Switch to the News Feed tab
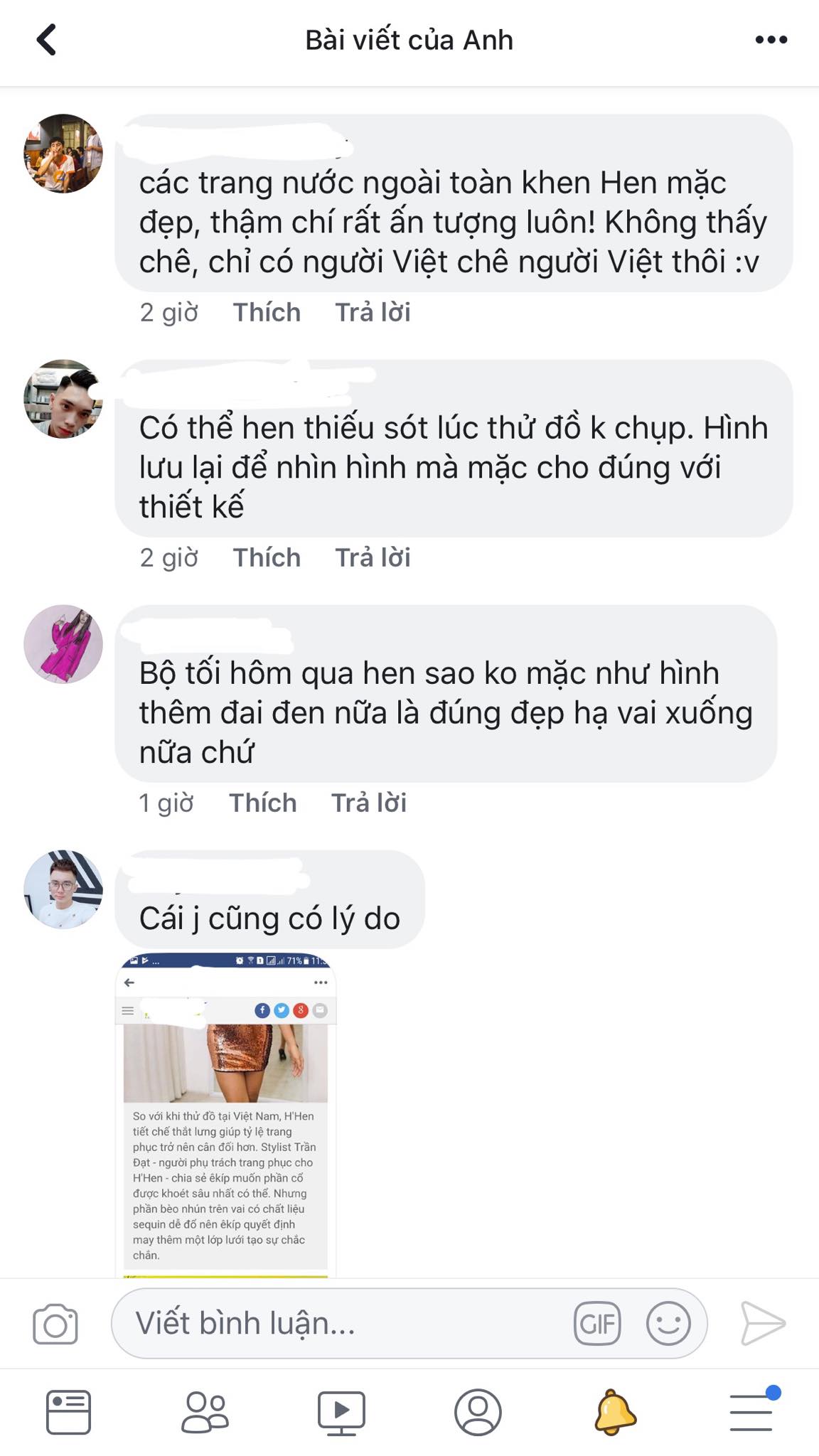 68,1412
